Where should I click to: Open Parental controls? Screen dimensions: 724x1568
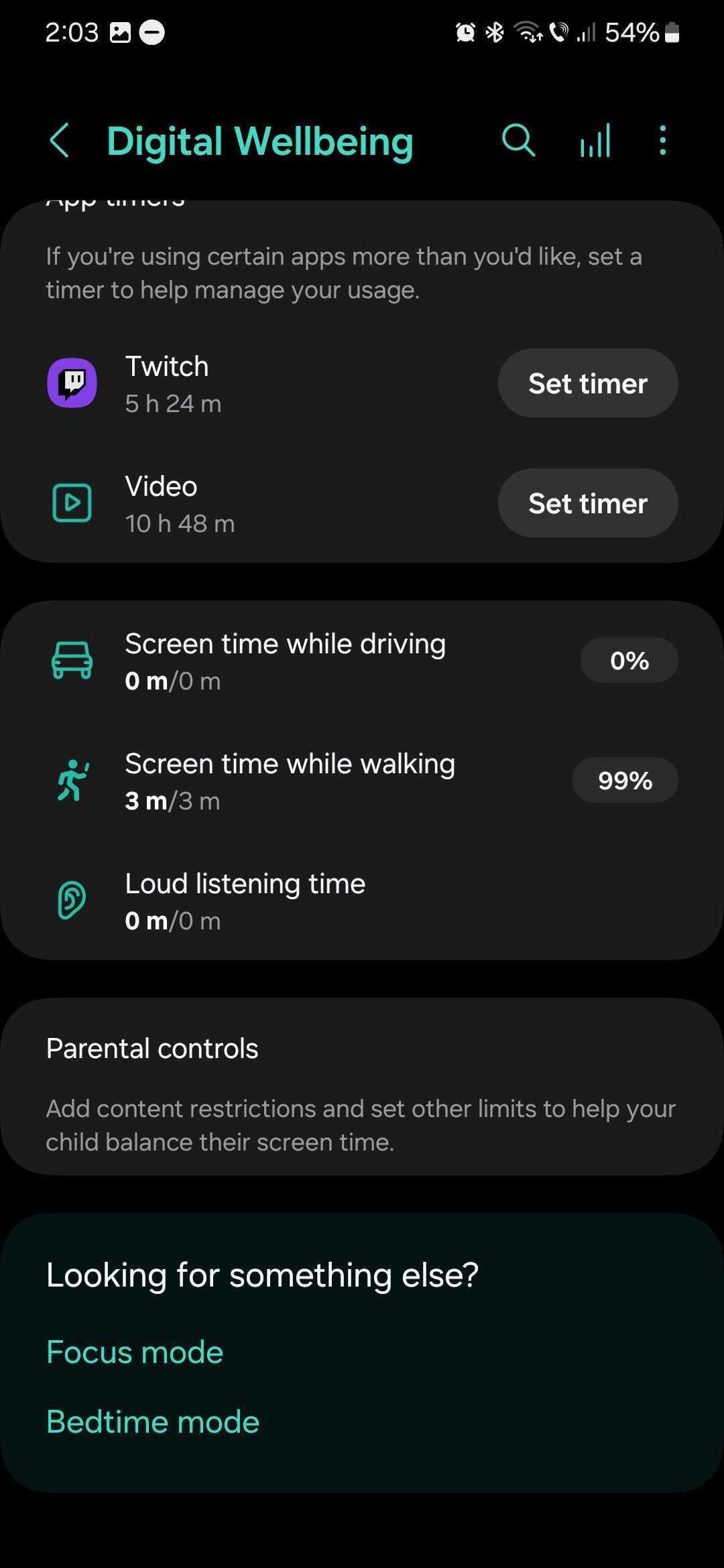(361, 1086)
